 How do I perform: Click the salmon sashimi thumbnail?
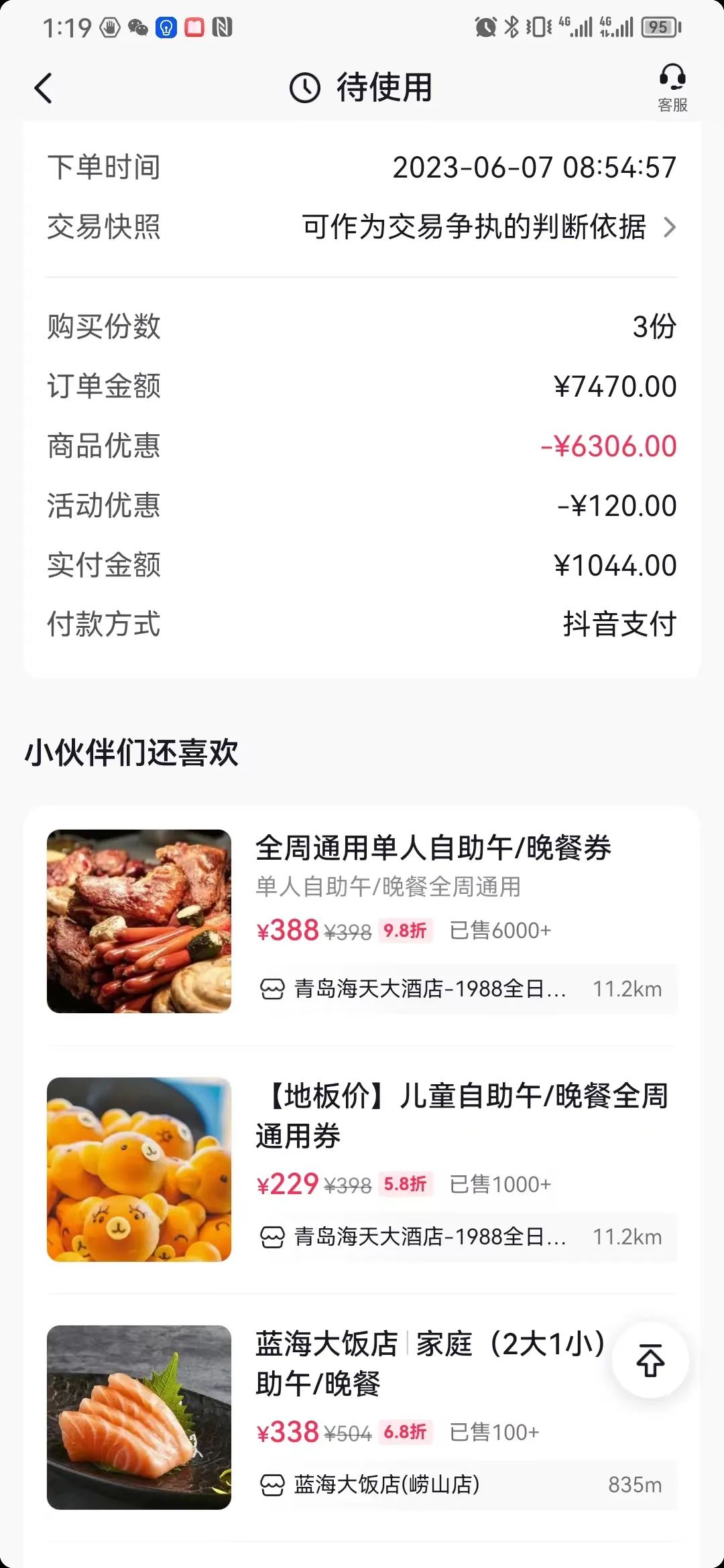pyautogui.click(x=139, y=1419)
